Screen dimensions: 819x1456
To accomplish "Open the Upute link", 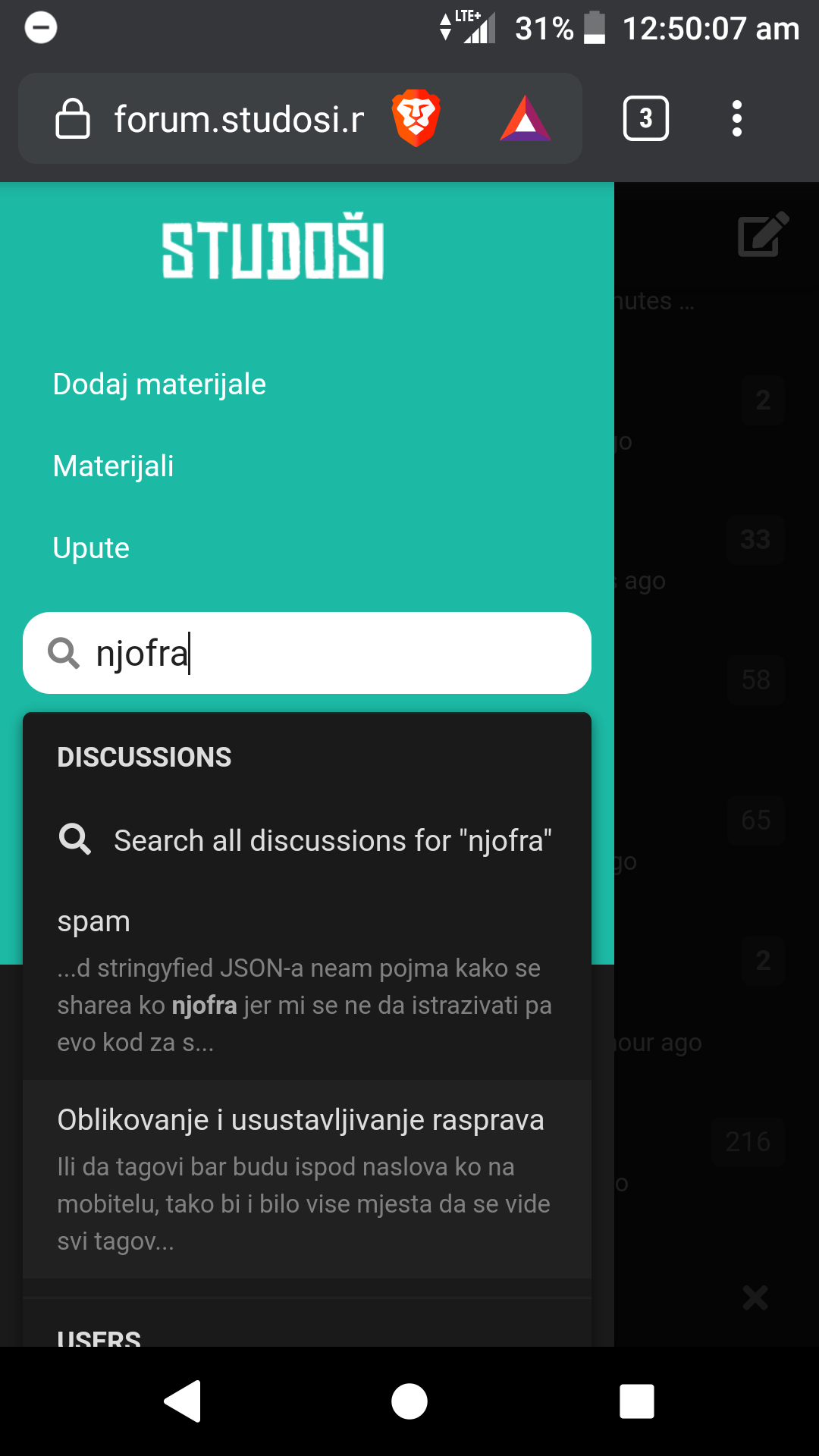I will point(91,548).
